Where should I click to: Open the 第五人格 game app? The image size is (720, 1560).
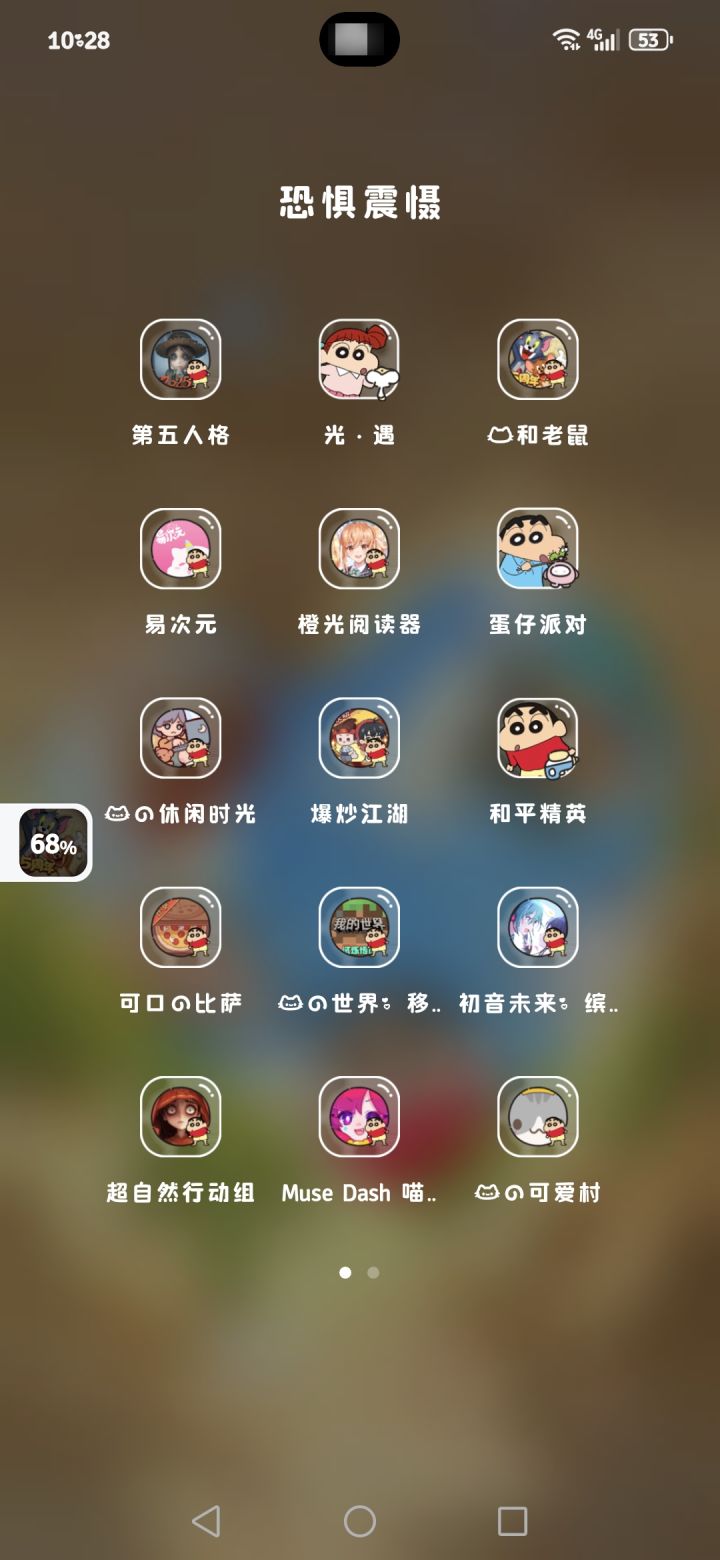click(181, 358)
